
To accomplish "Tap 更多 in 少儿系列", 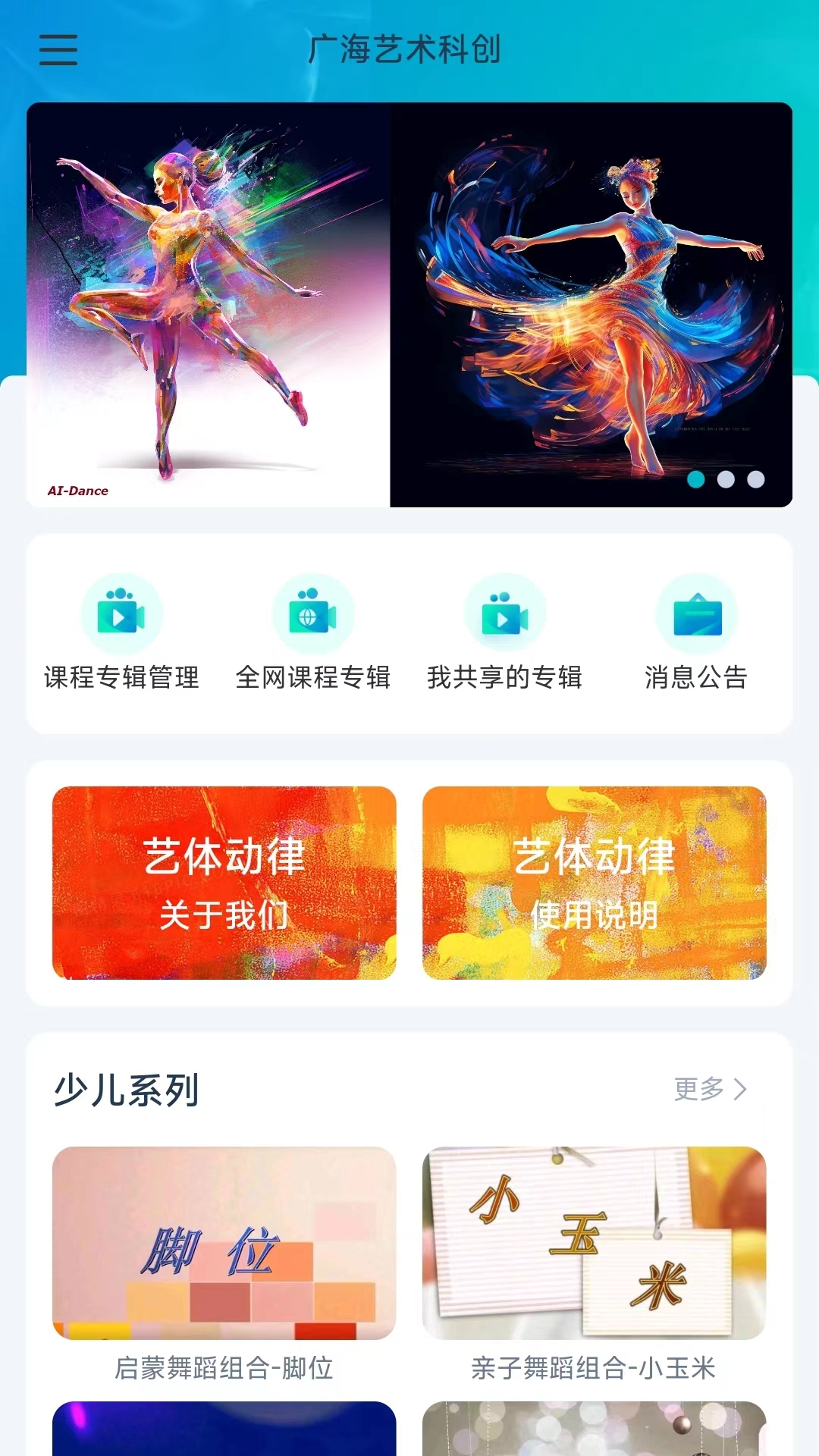I will (710, 1089).
